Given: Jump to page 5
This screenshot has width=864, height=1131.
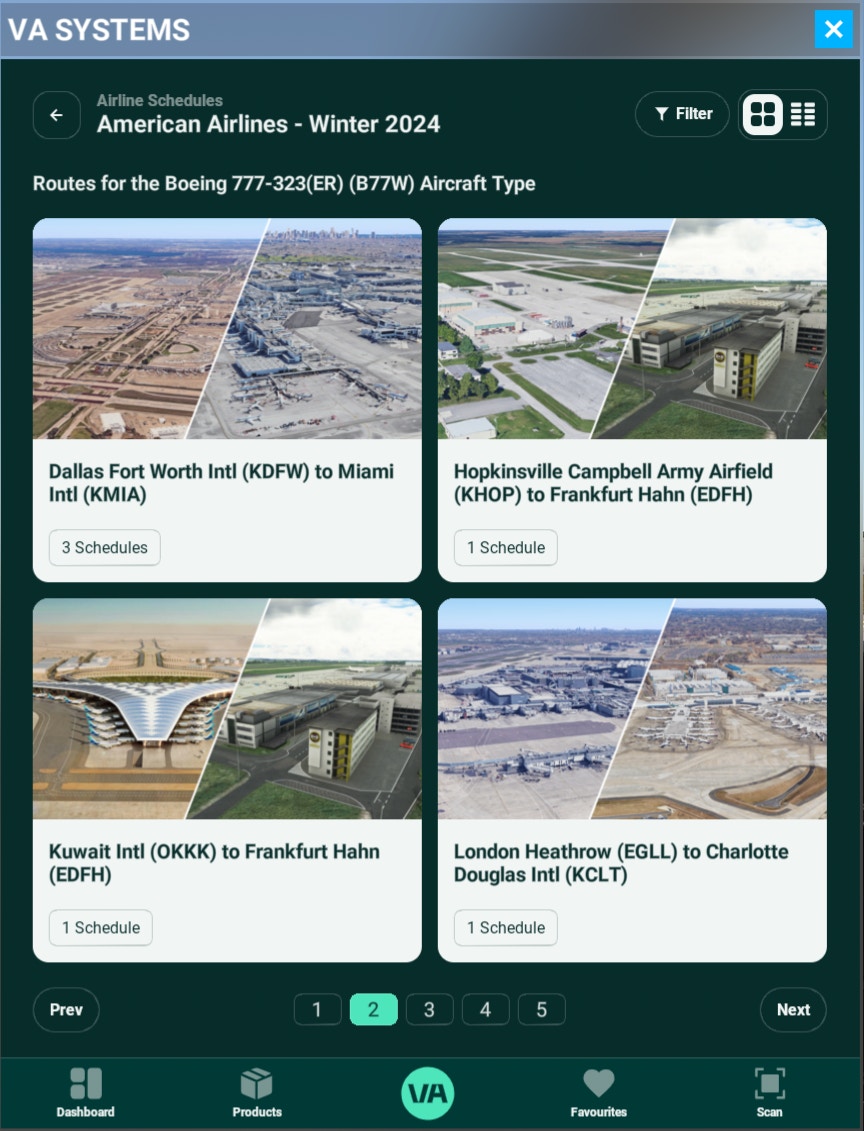Looking at the screenshot, I should [x=541, y=1009].
